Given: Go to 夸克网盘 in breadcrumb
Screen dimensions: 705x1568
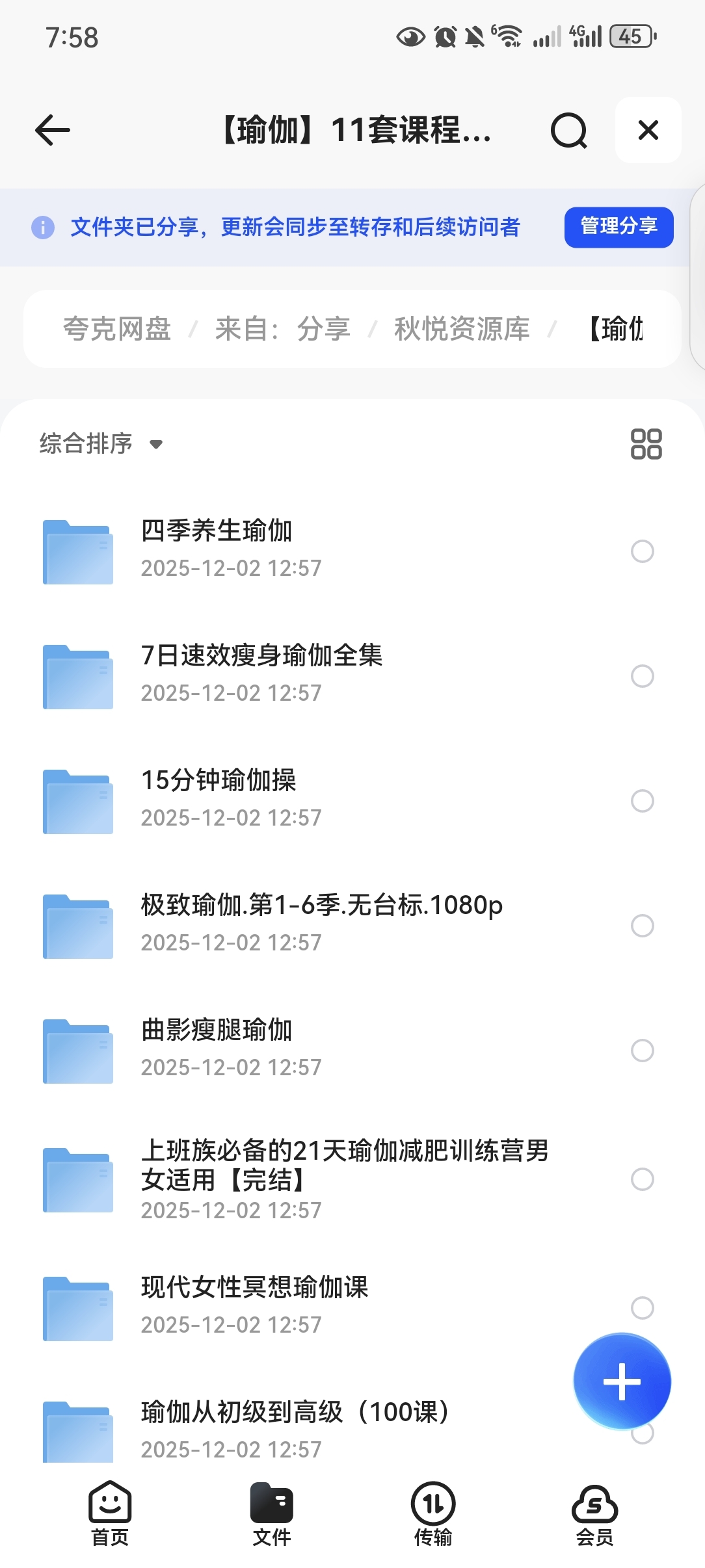Looking at the screenshot, I should [x=117, y=329].
